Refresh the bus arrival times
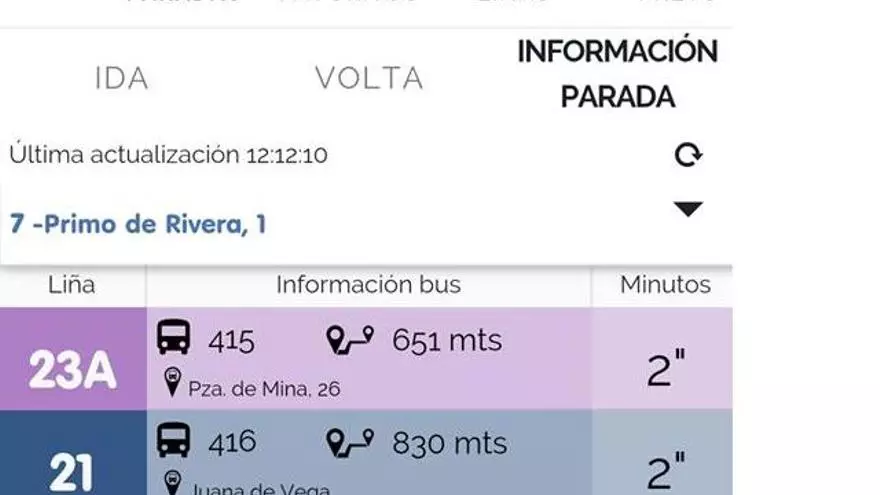 (688, 155)
